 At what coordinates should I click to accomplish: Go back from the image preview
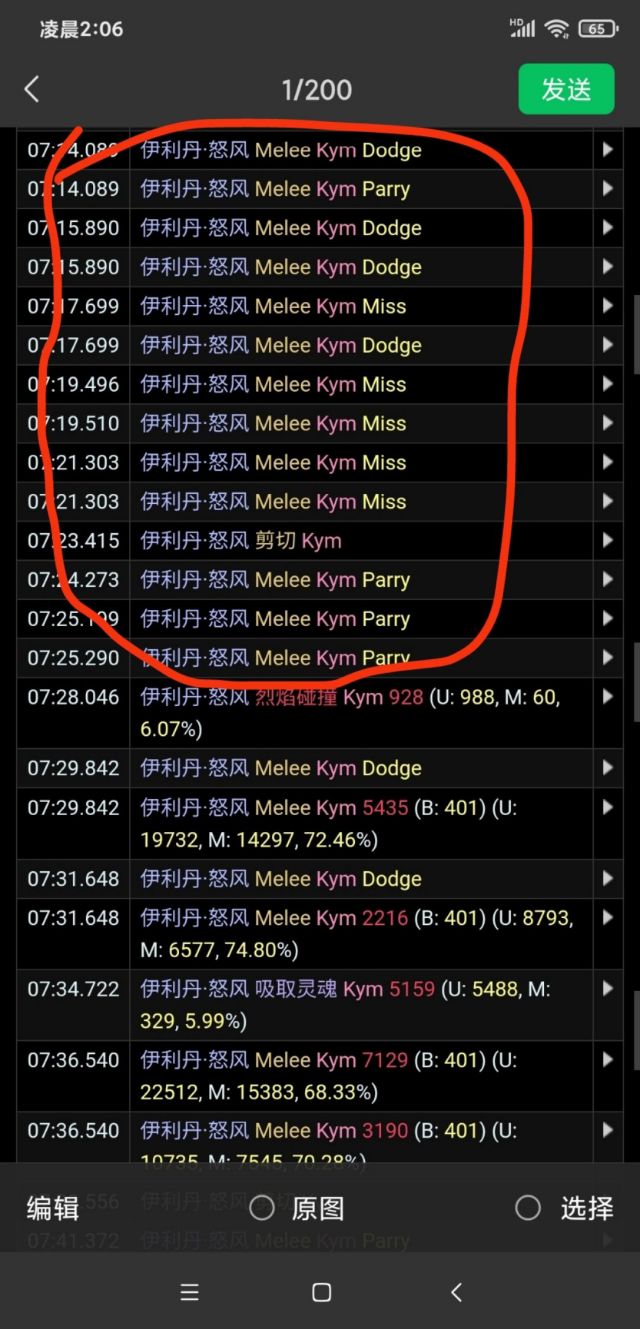click(x=32, y=89)
